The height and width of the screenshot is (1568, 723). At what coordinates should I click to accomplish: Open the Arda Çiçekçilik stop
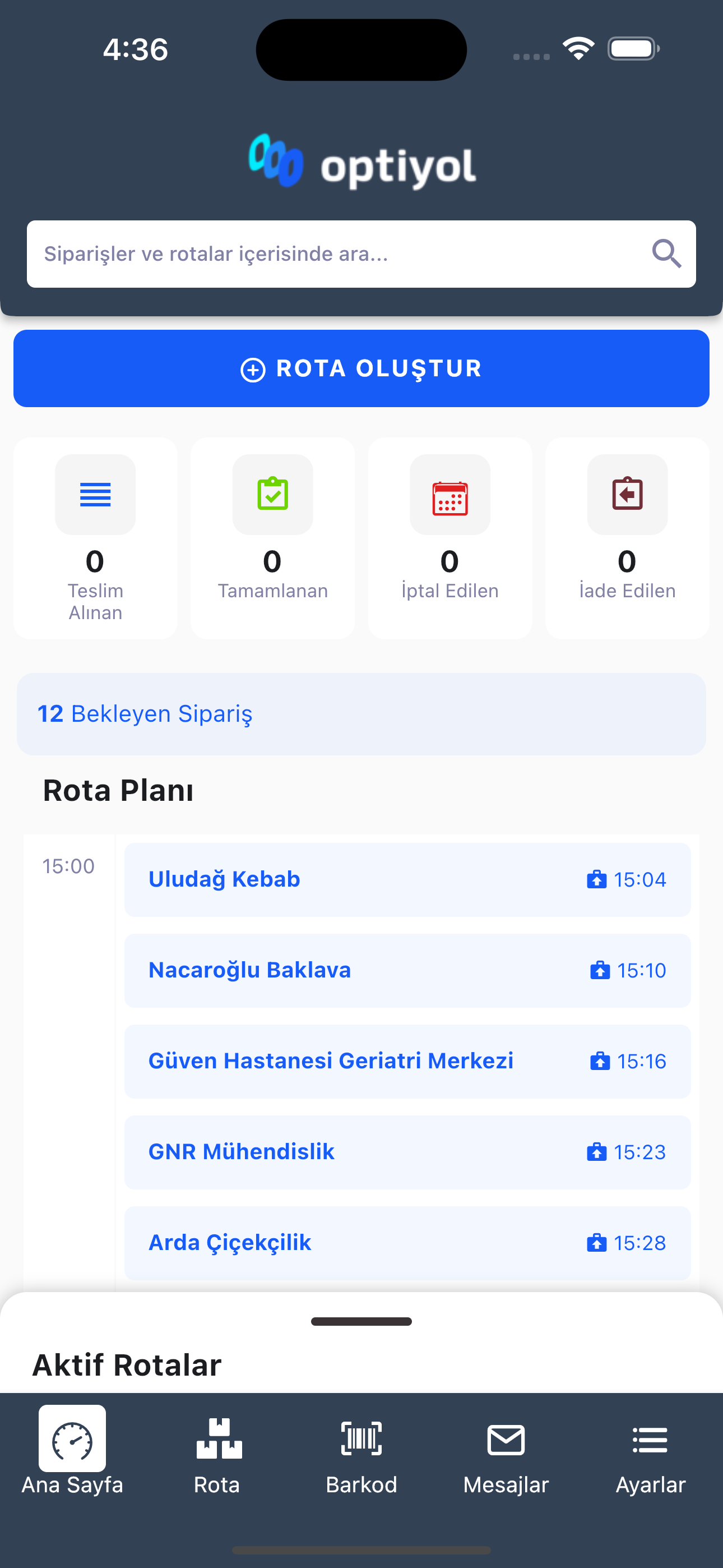tap(407, 1242)
